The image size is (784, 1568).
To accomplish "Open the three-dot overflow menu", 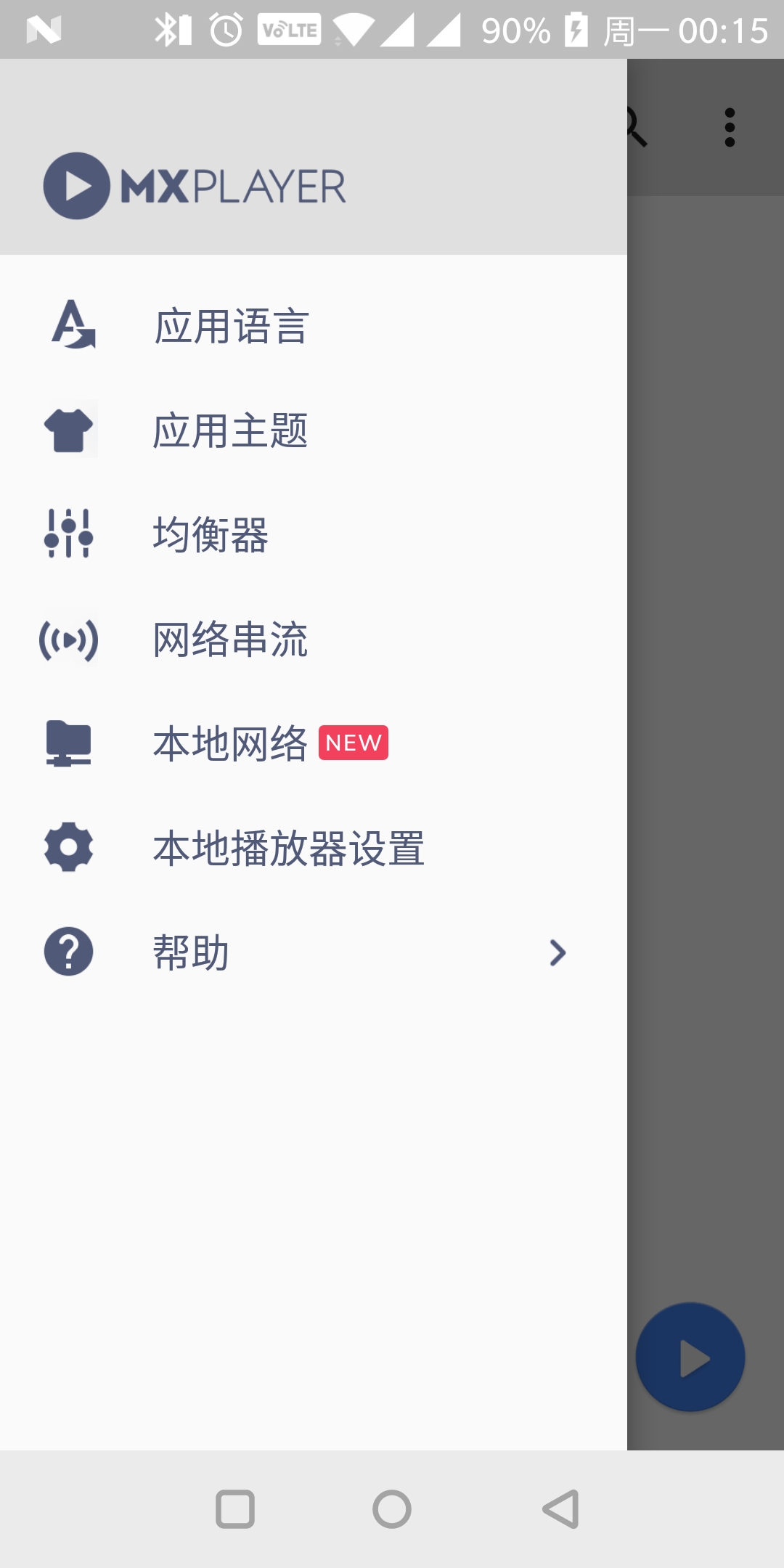I will click(x=730, y=128).
